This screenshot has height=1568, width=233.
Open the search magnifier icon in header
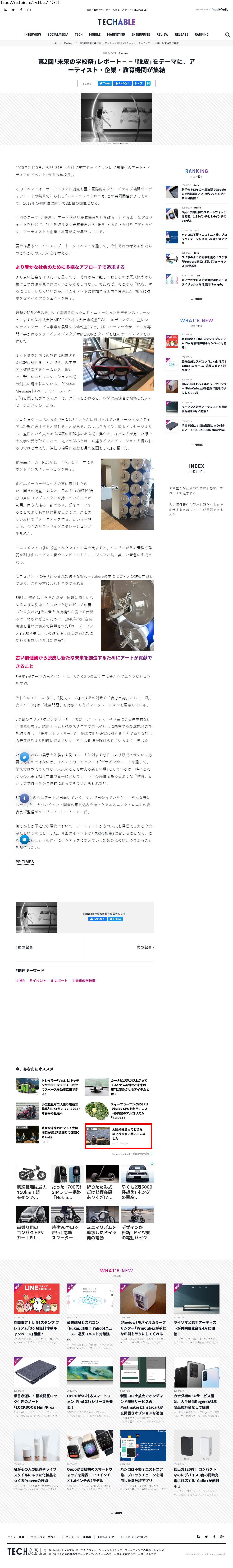point(228,35)
